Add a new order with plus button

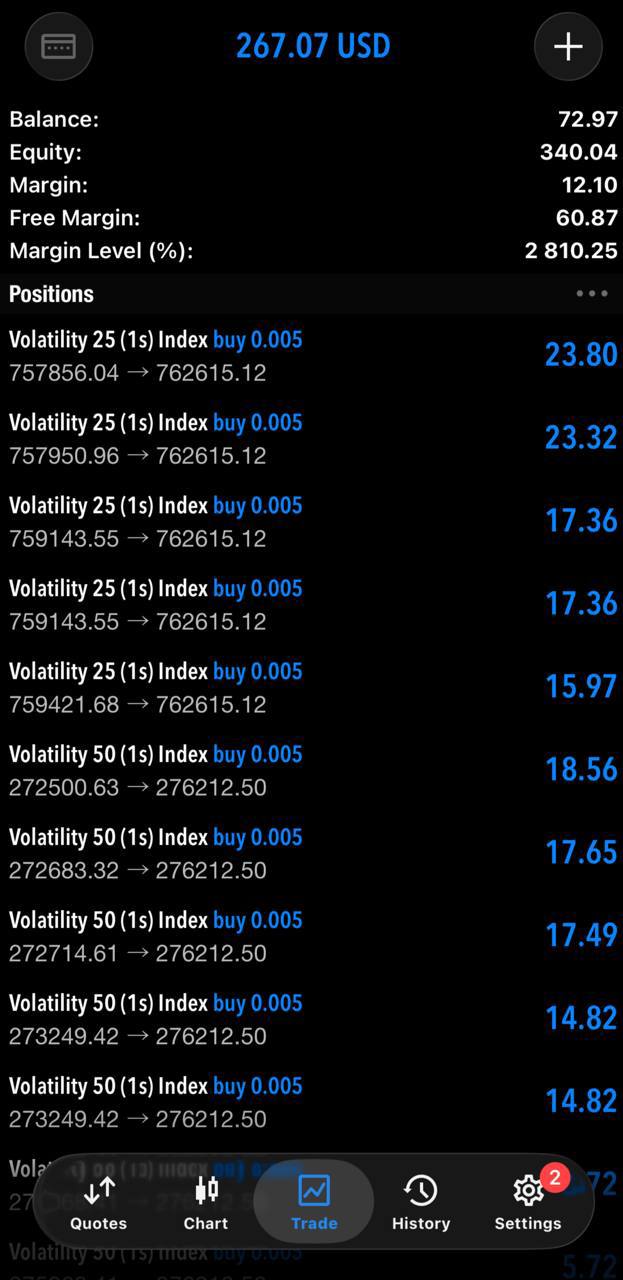tap(568, 46)
